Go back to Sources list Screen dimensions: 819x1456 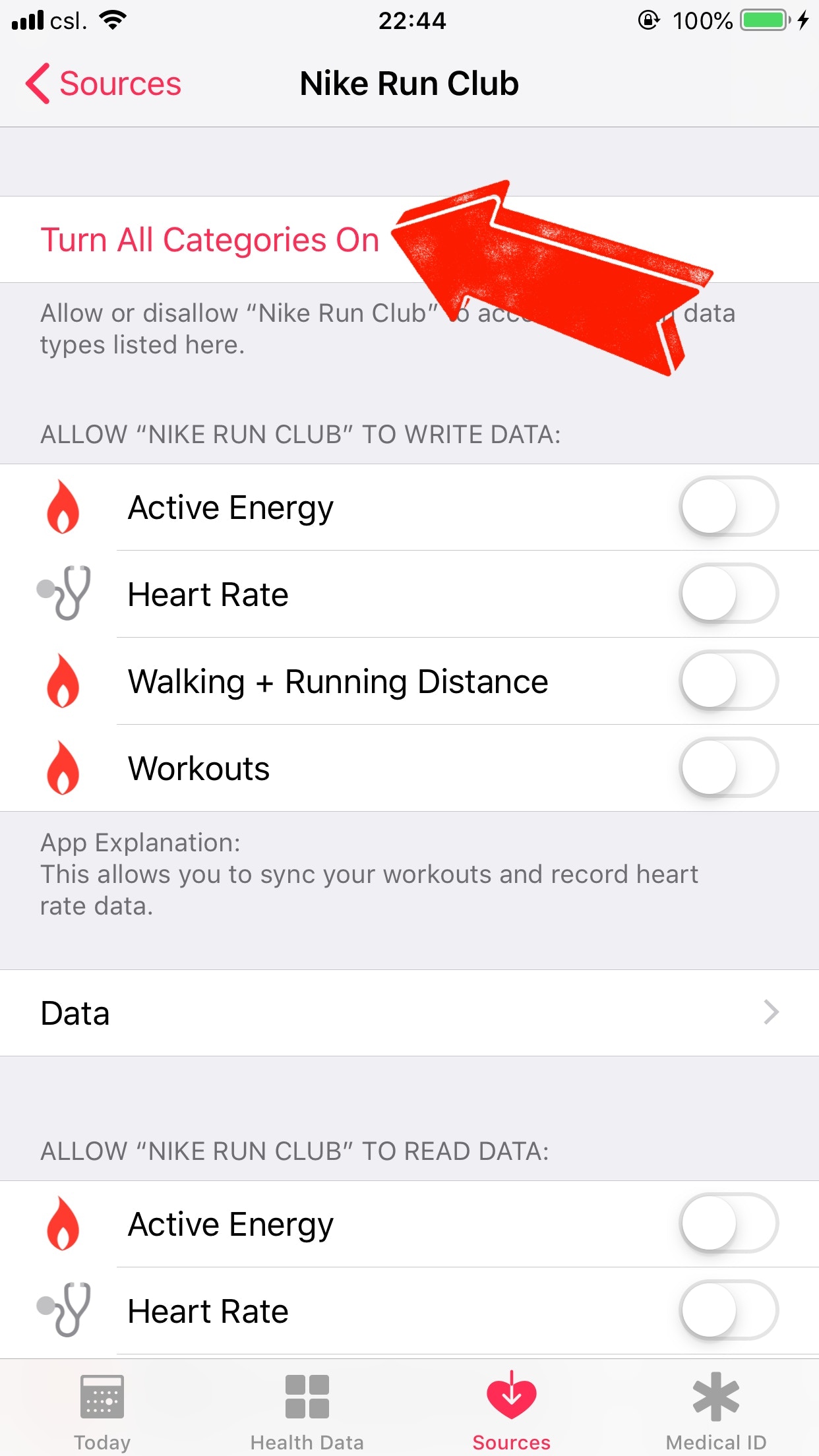tap(104, 84)
